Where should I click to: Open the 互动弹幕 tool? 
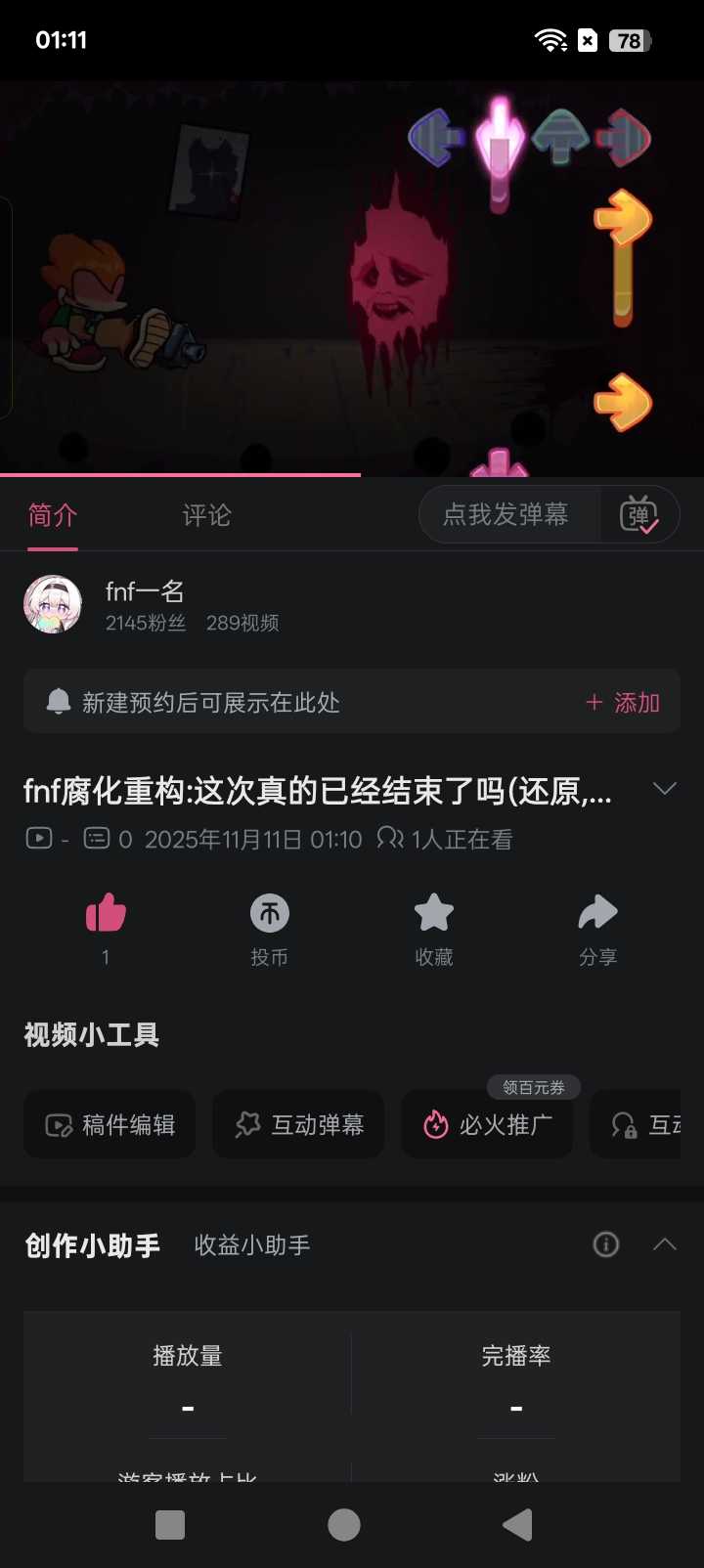(x=298, y=1125)
